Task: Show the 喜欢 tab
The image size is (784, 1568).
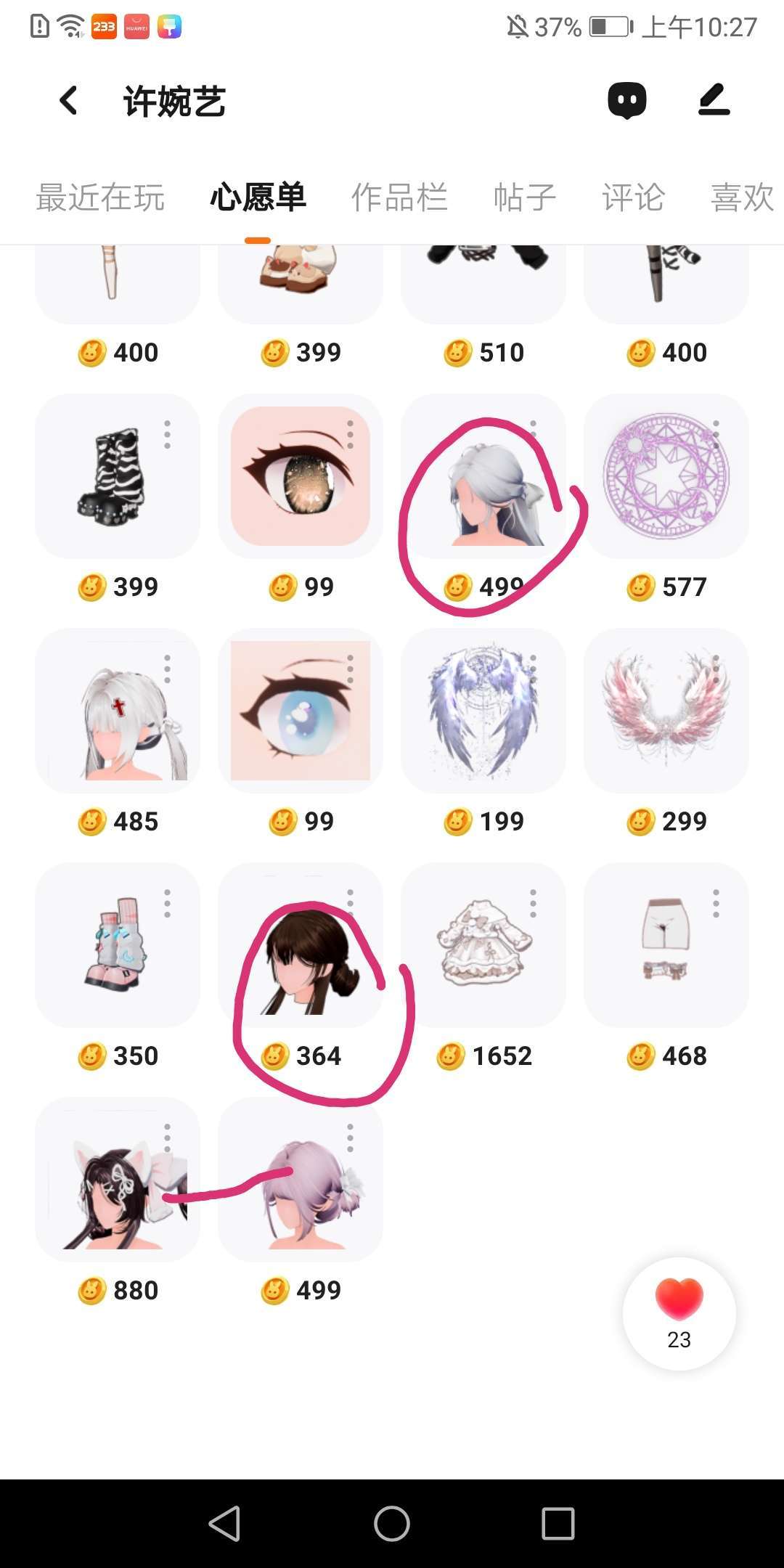Action: point(742,197)
